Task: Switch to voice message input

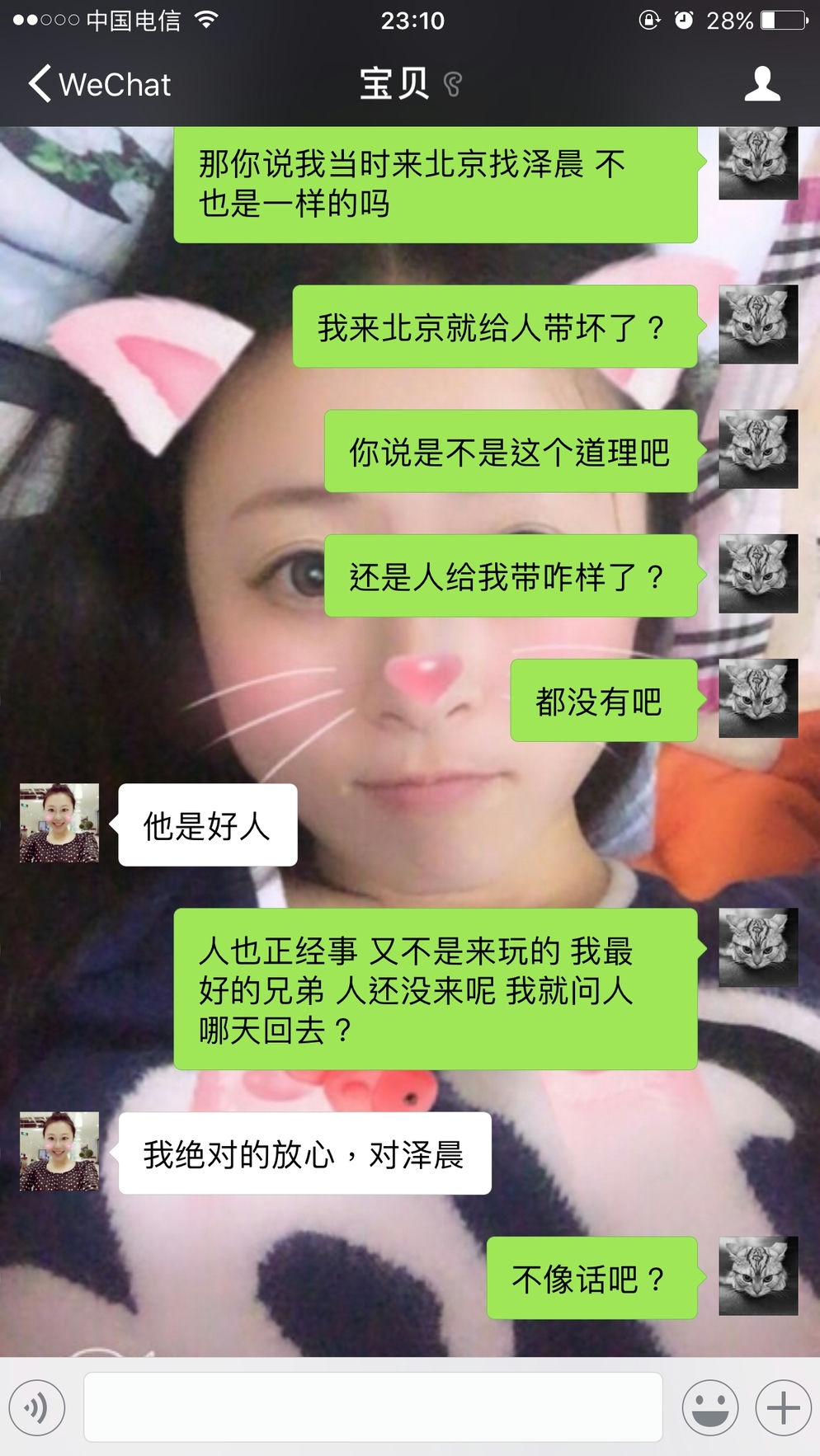Action: pos(37,1407)
